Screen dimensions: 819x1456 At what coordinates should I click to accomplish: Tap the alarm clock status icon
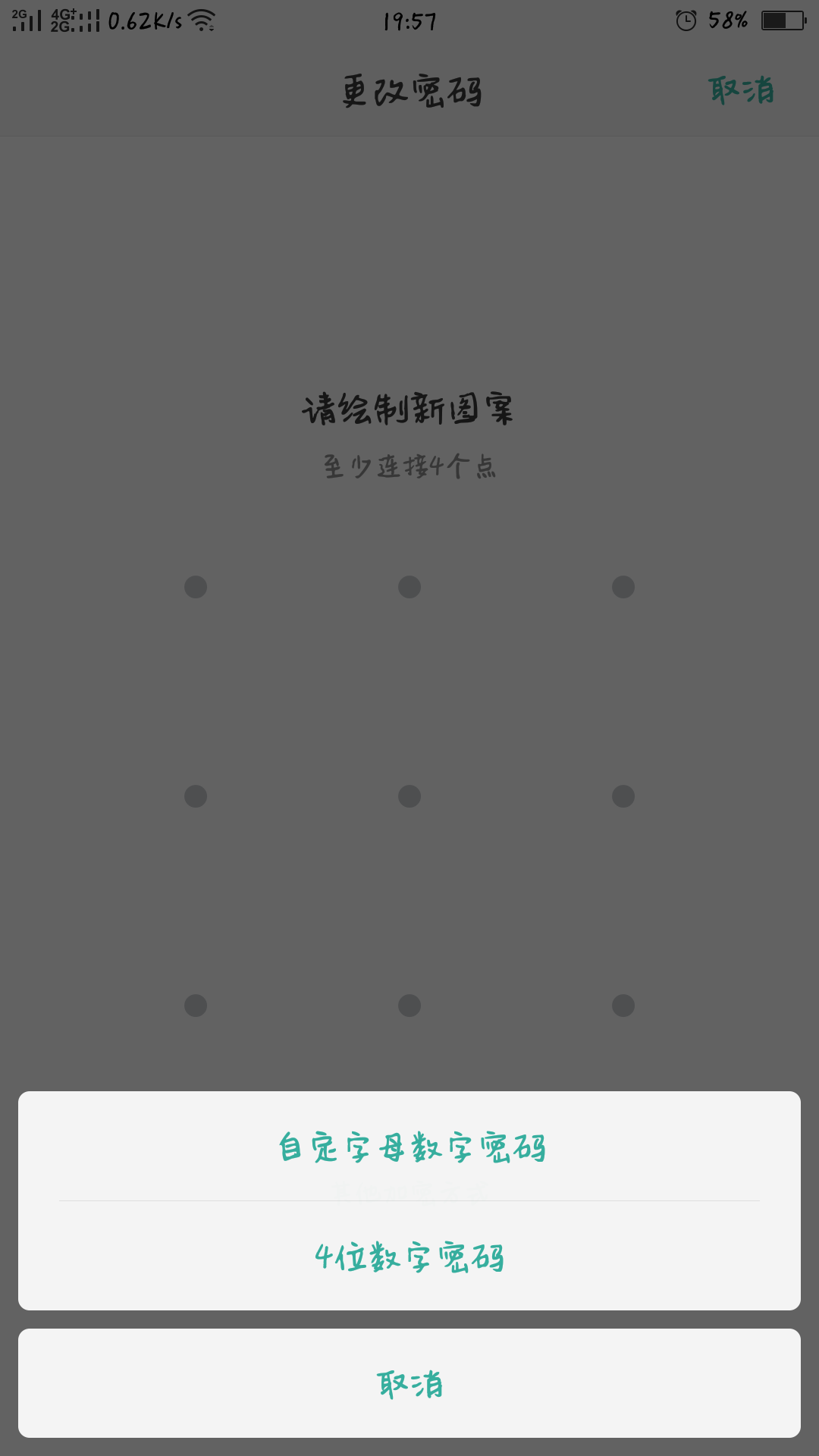click(x=685, y=20)
